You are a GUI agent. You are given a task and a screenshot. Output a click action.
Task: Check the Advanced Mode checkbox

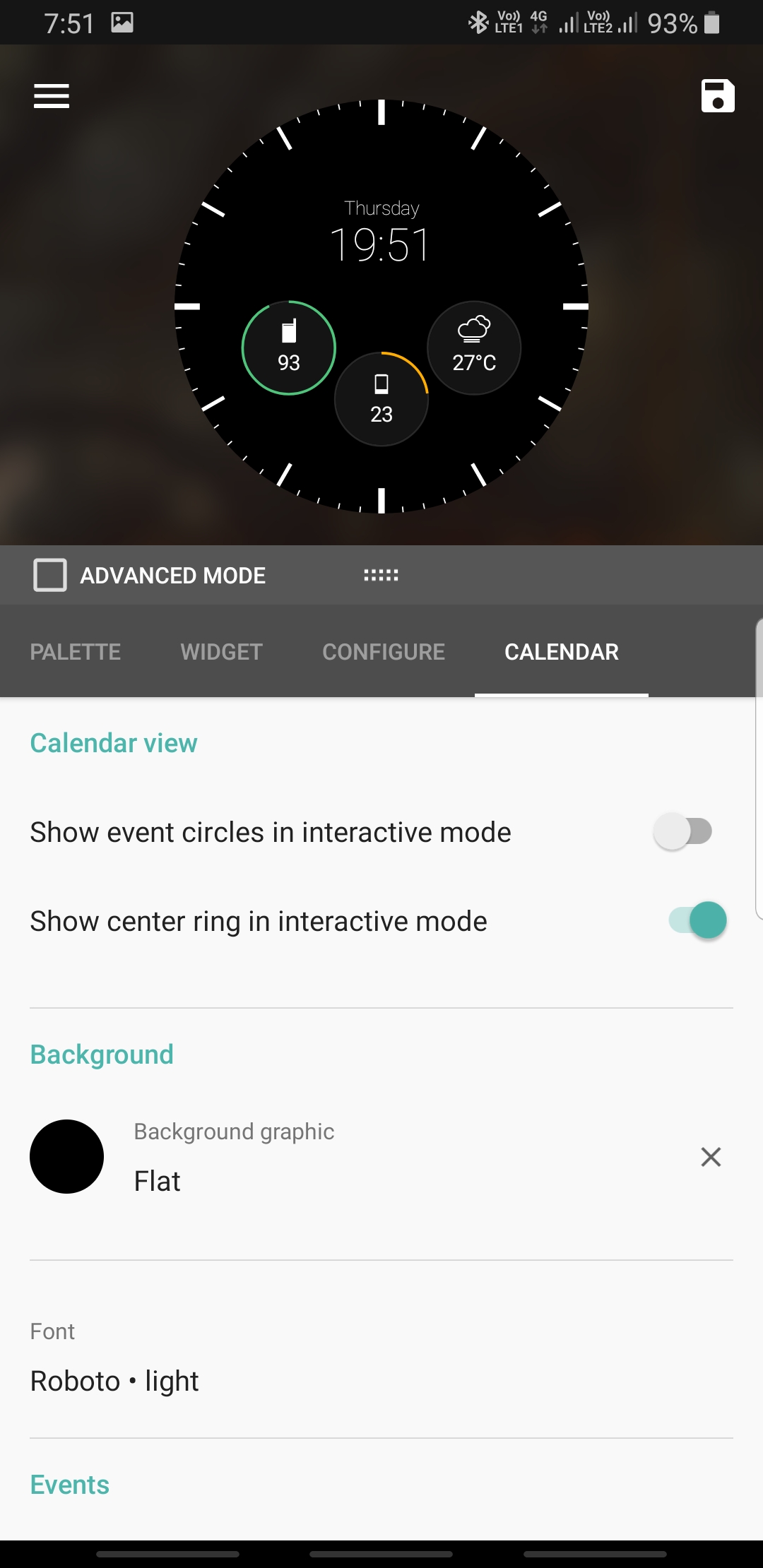click(50, 575)
